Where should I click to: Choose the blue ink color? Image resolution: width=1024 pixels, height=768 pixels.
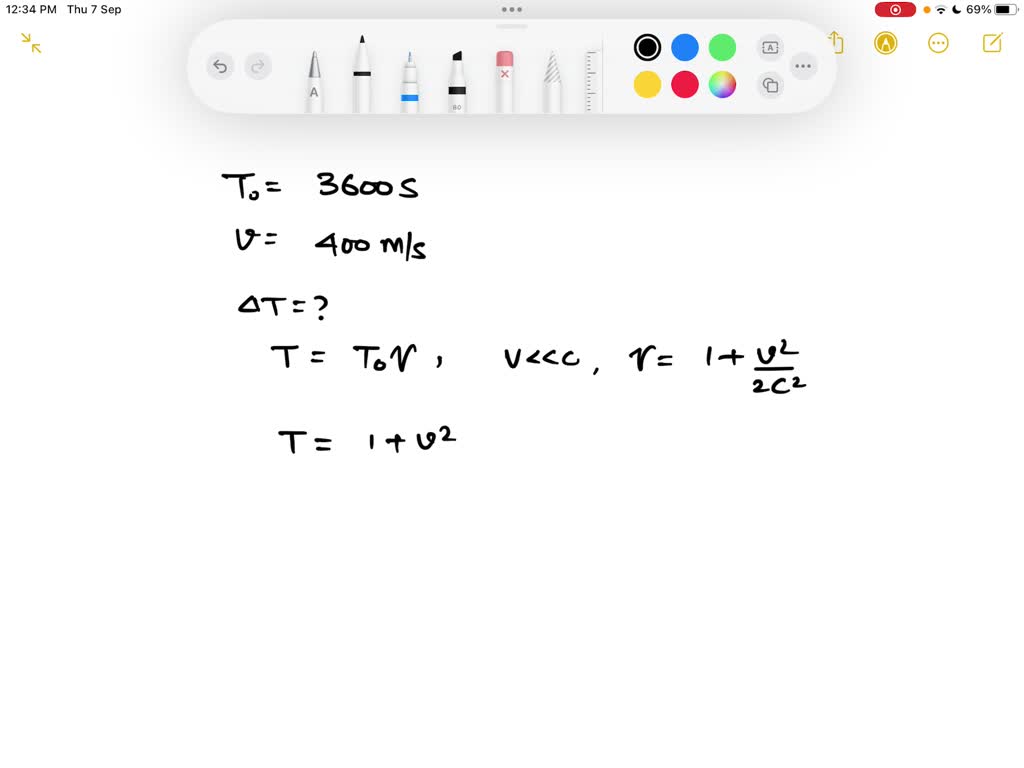(x=685, y=47)
